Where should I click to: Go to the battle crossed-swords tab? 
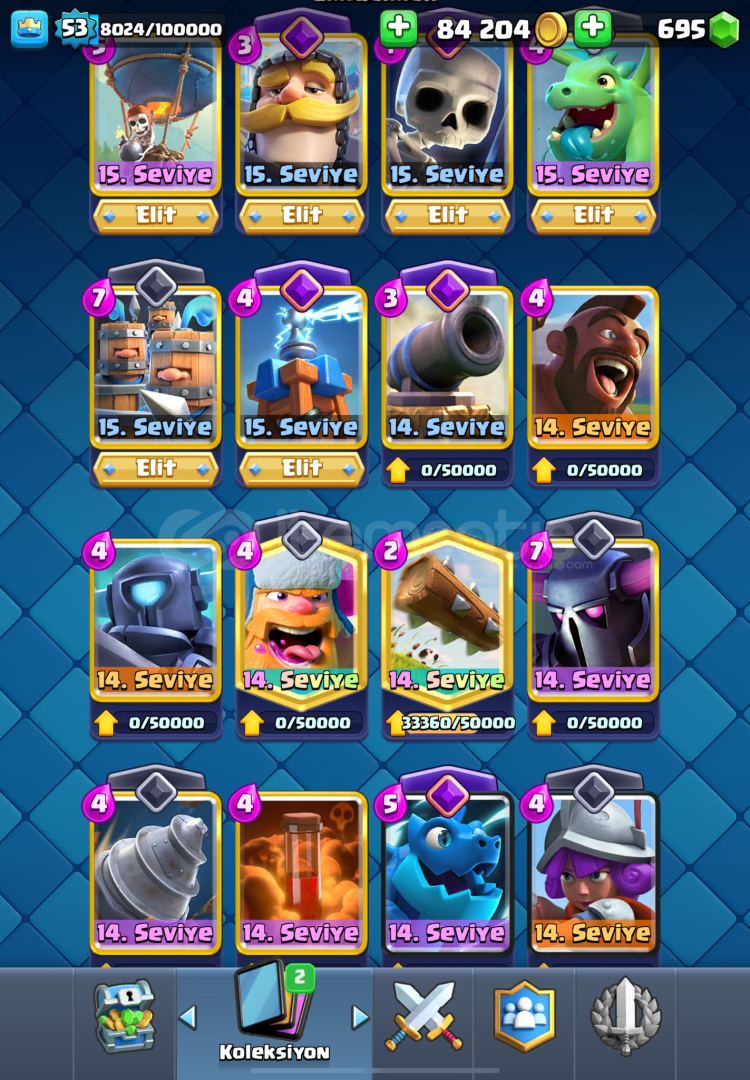pos(424,1016)
